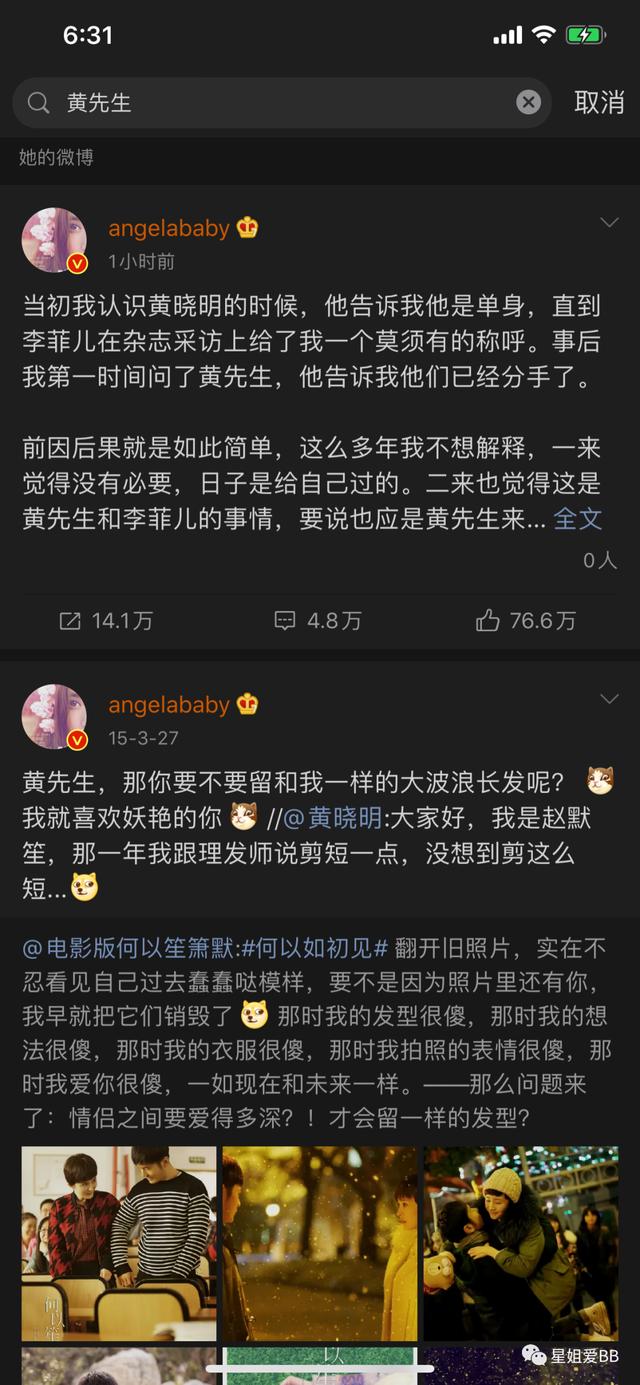This screenshot has height=1385, width=640.
Task: Open comments on the 4.8万 post
Action: point(318,621)
